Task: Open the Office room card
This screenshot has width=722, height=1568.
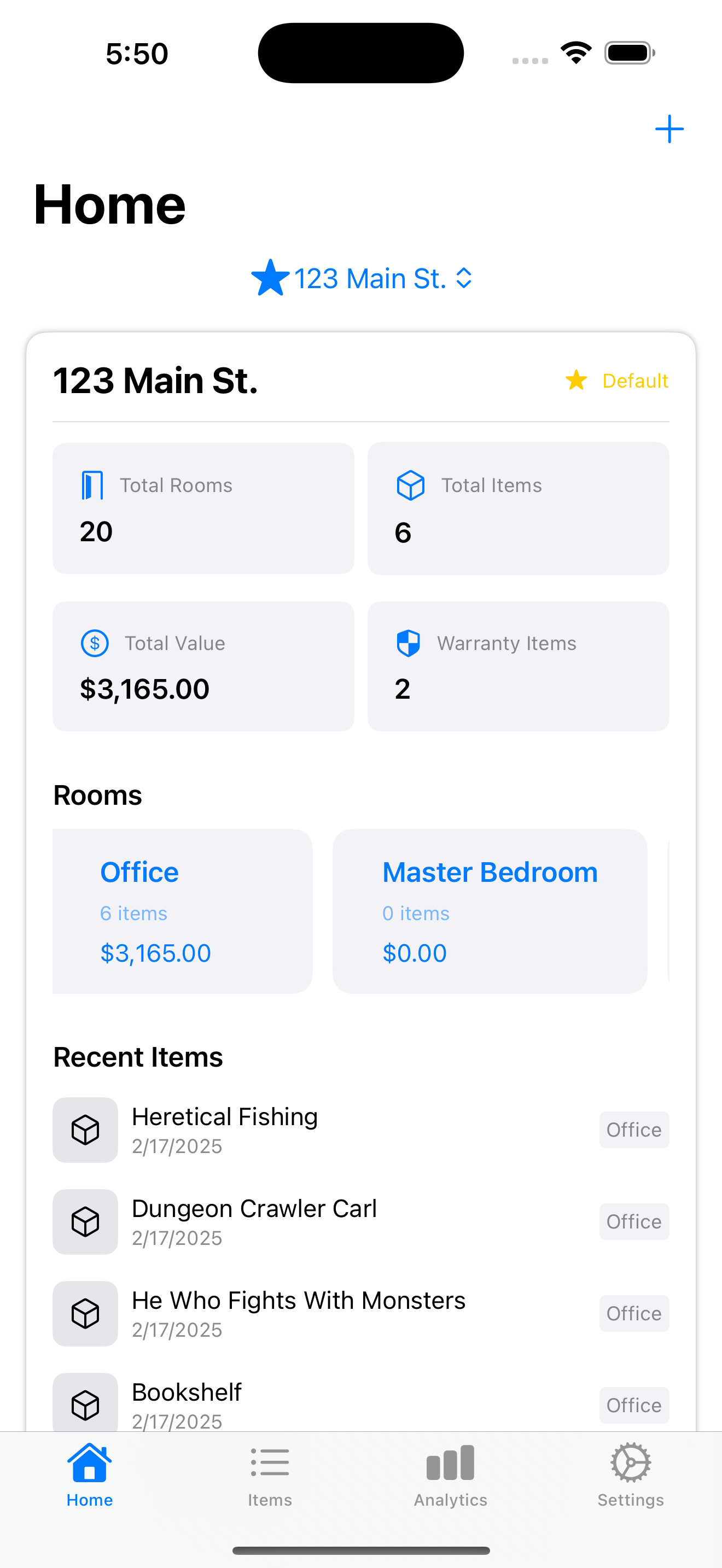Action: 182,911
